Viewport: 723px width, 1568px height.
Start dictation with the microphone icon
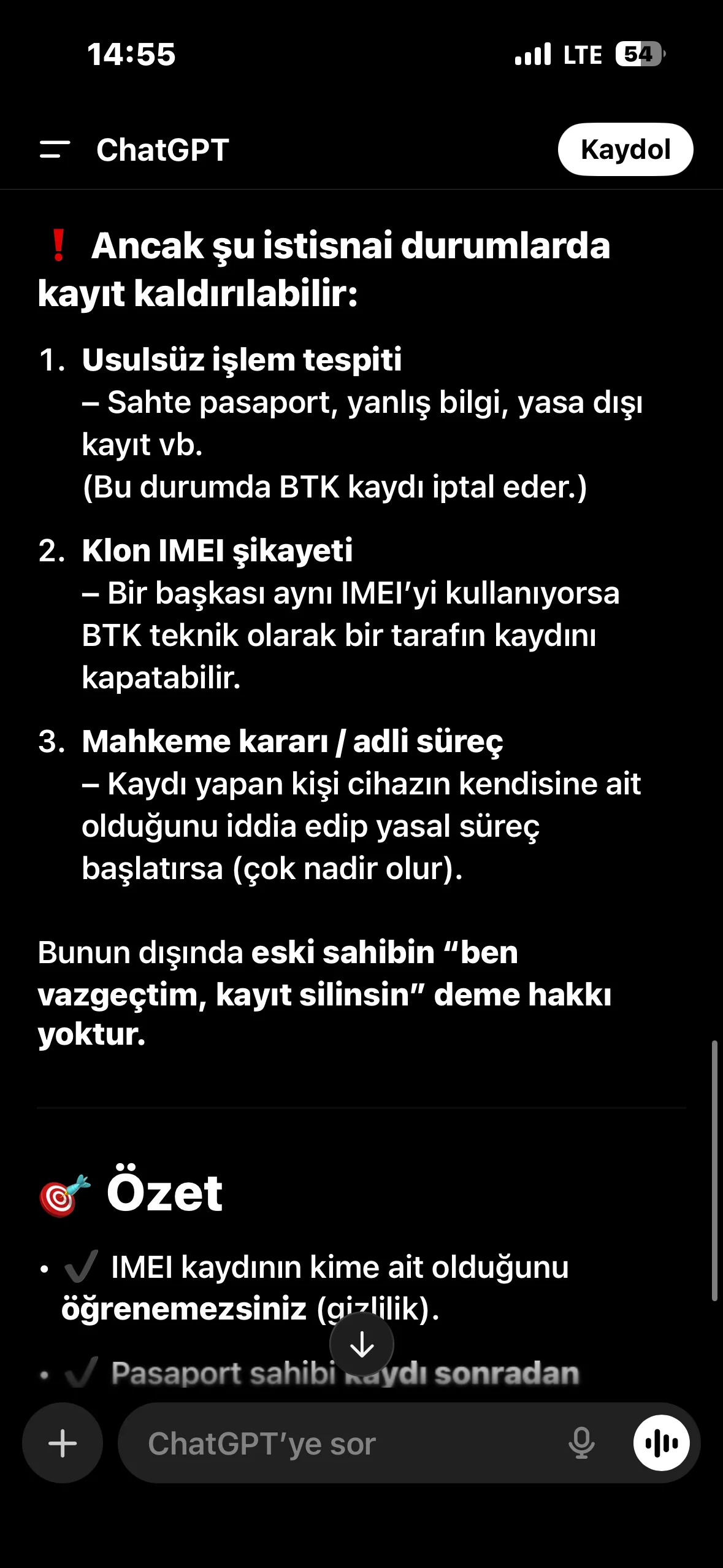581,1443
